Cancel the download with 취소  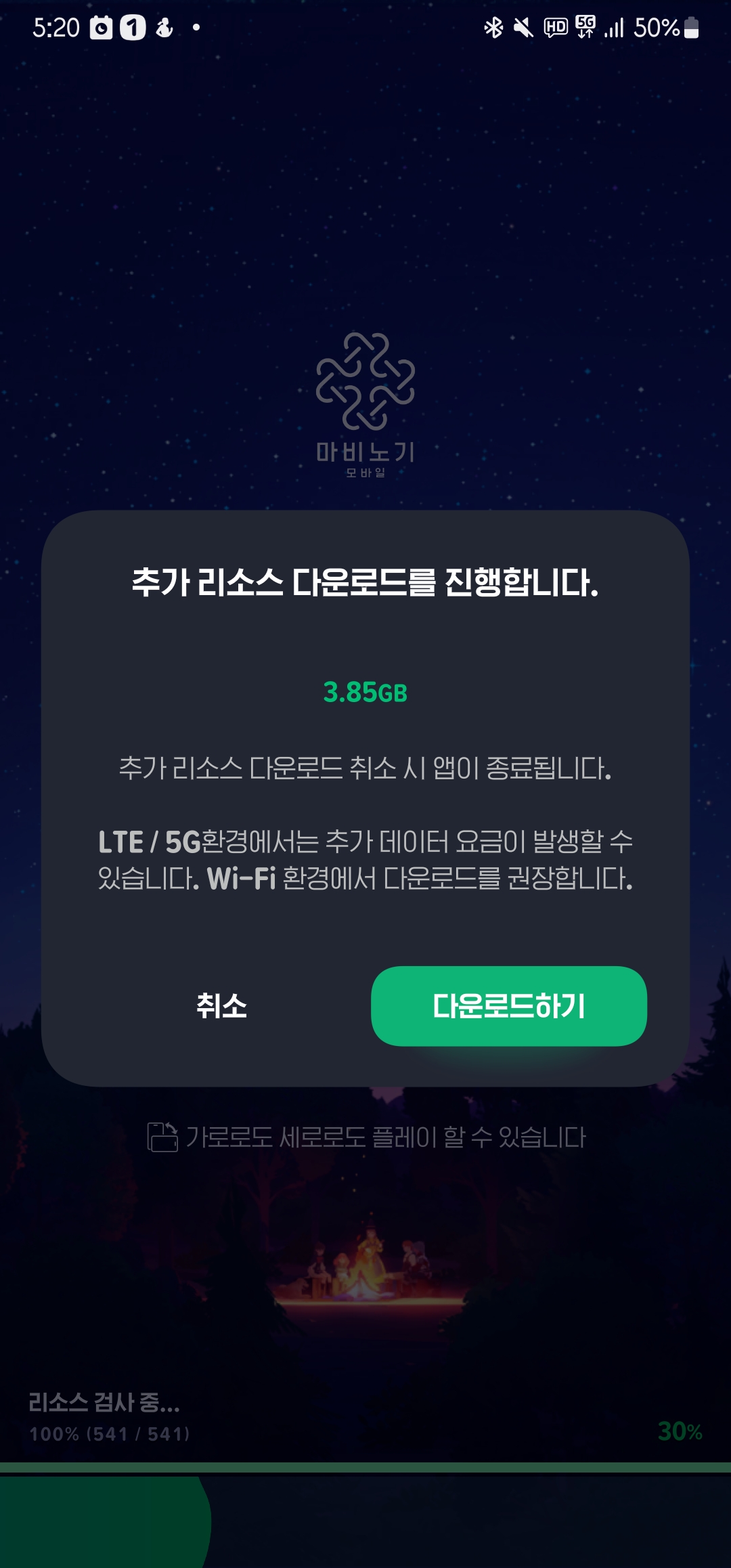click(x=221, y=1006)
